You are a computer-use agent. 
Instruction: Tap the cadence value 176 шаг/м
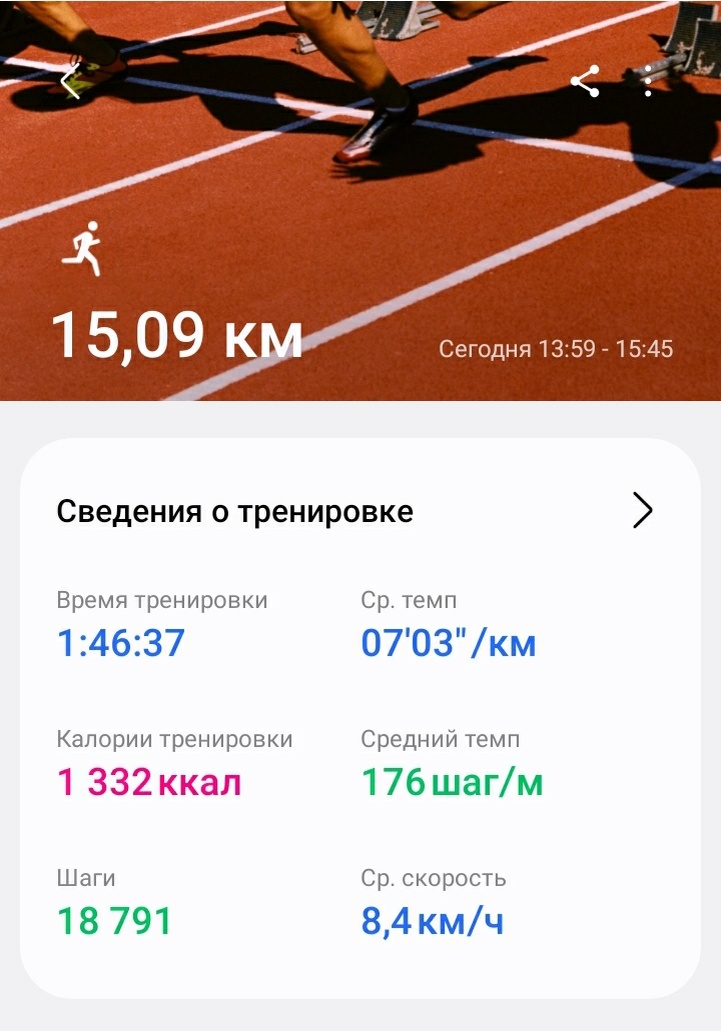click(452, 782)
